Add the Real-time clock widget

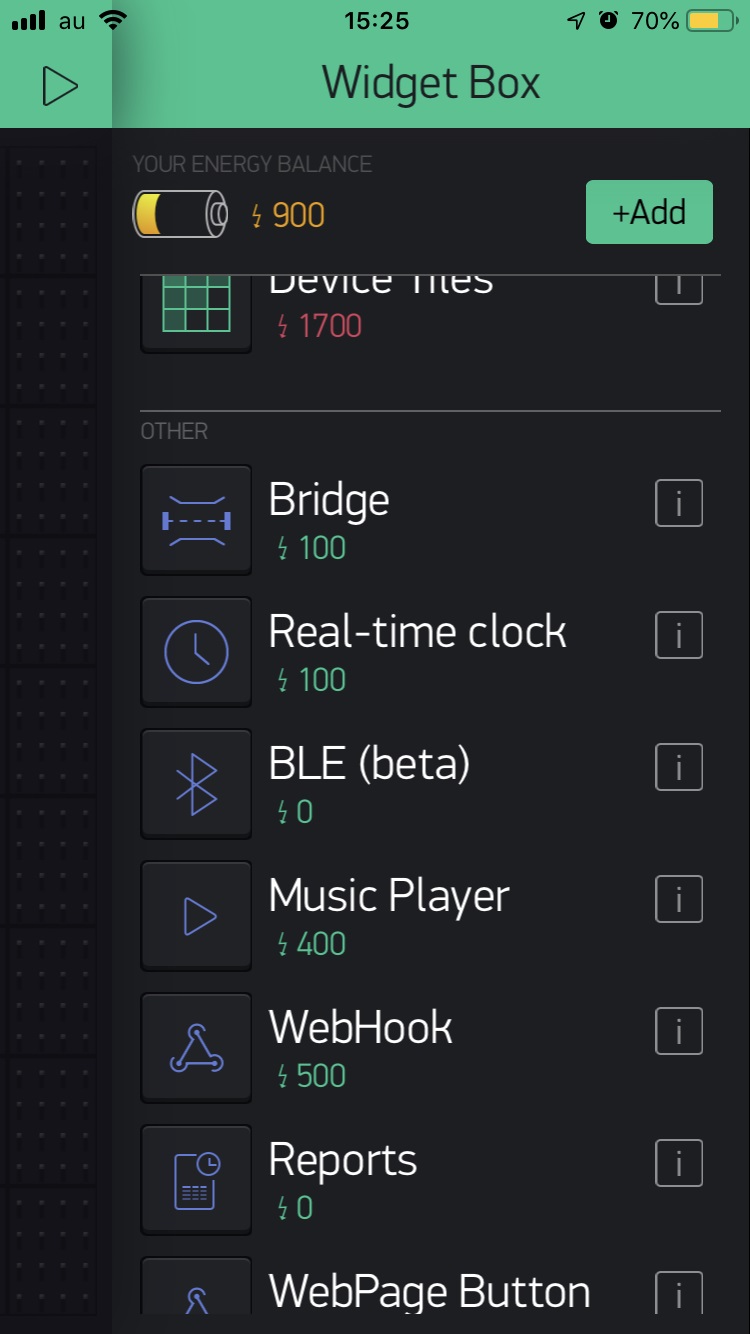point(196,652)
